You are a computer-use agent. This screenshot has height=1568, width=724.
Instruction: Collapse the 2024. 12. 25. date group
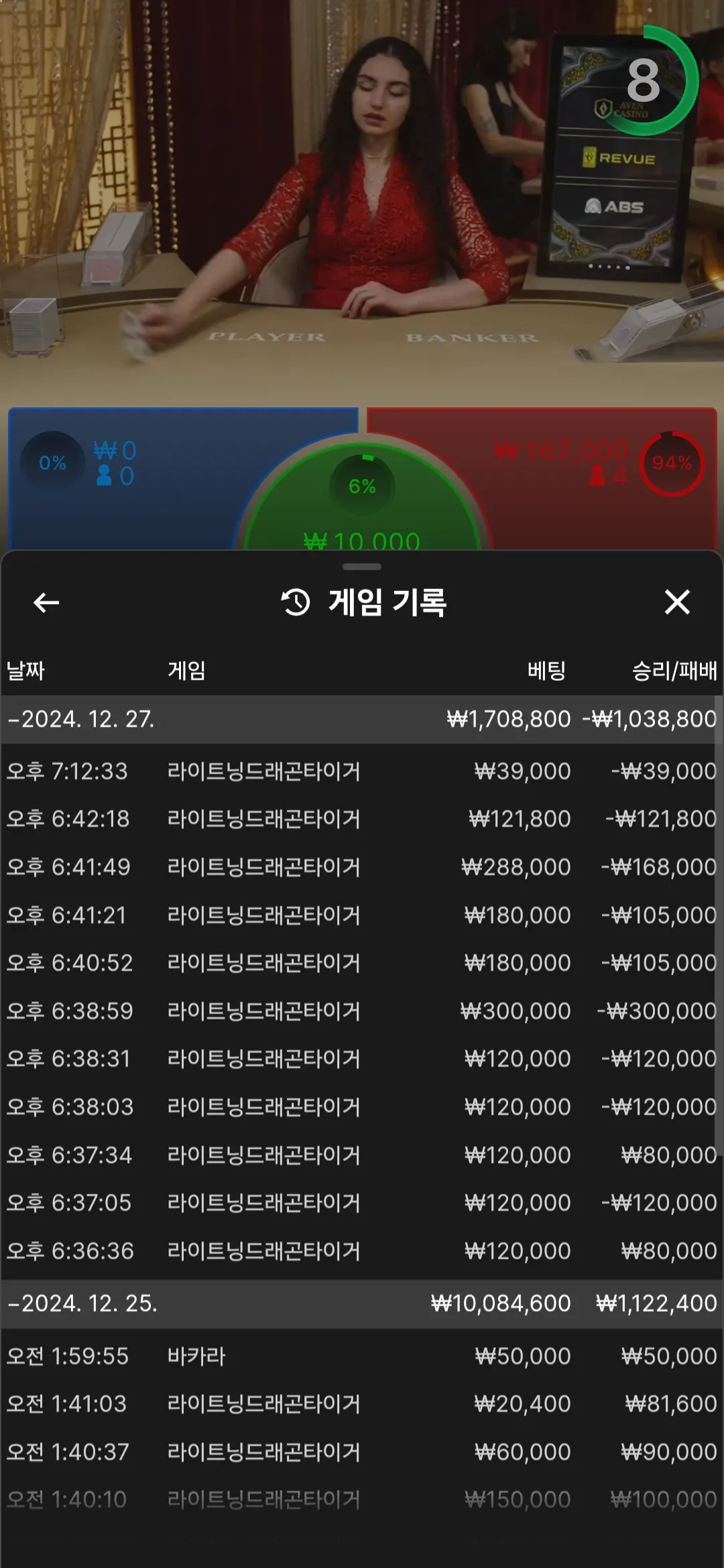point(80,1304)
